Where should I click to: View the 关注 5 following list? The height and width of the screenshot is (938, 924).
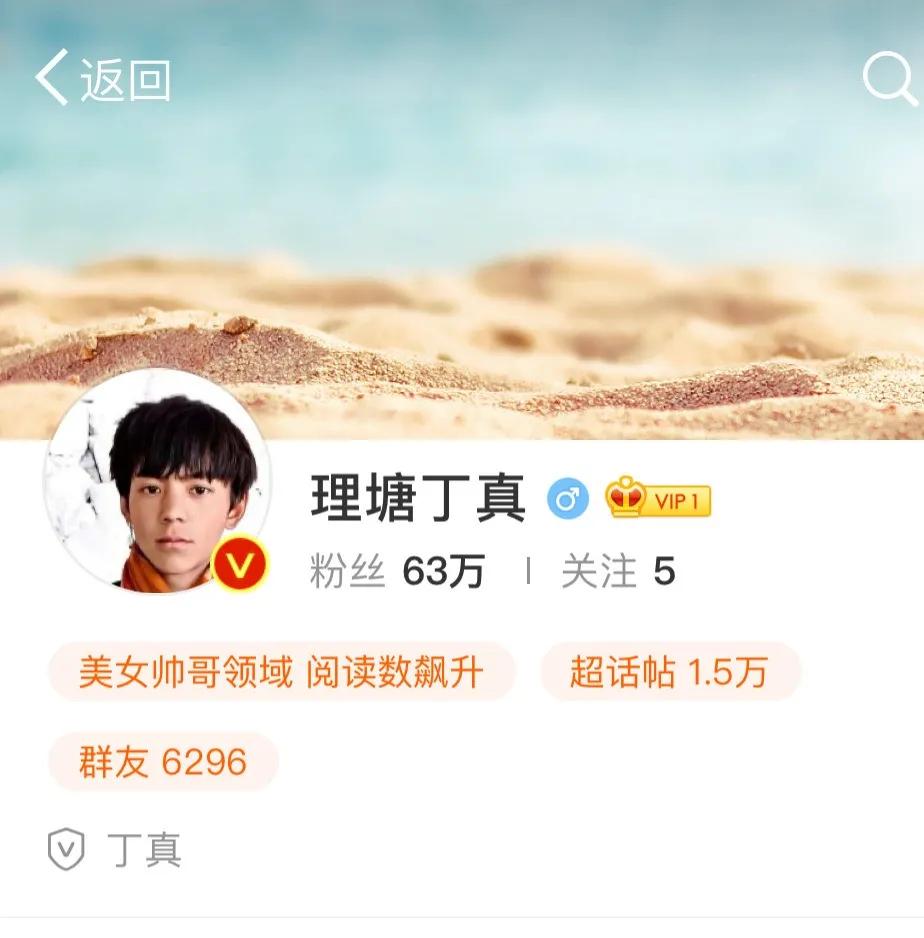click(617, 572)
